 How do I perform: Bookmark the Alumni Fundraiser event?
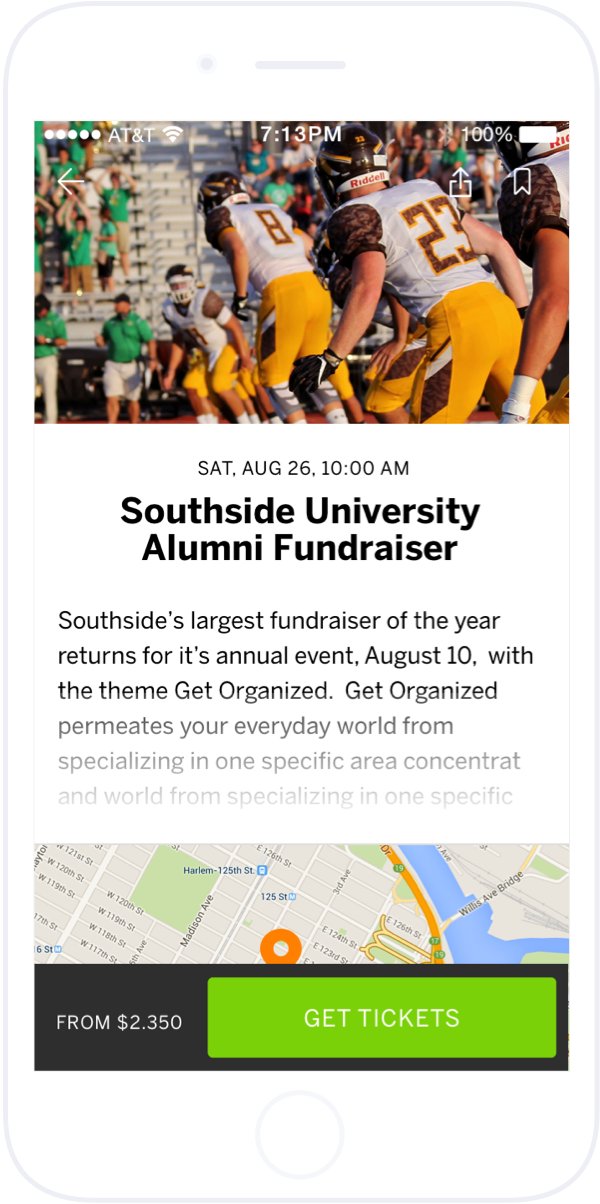click(x=521, y=182)
